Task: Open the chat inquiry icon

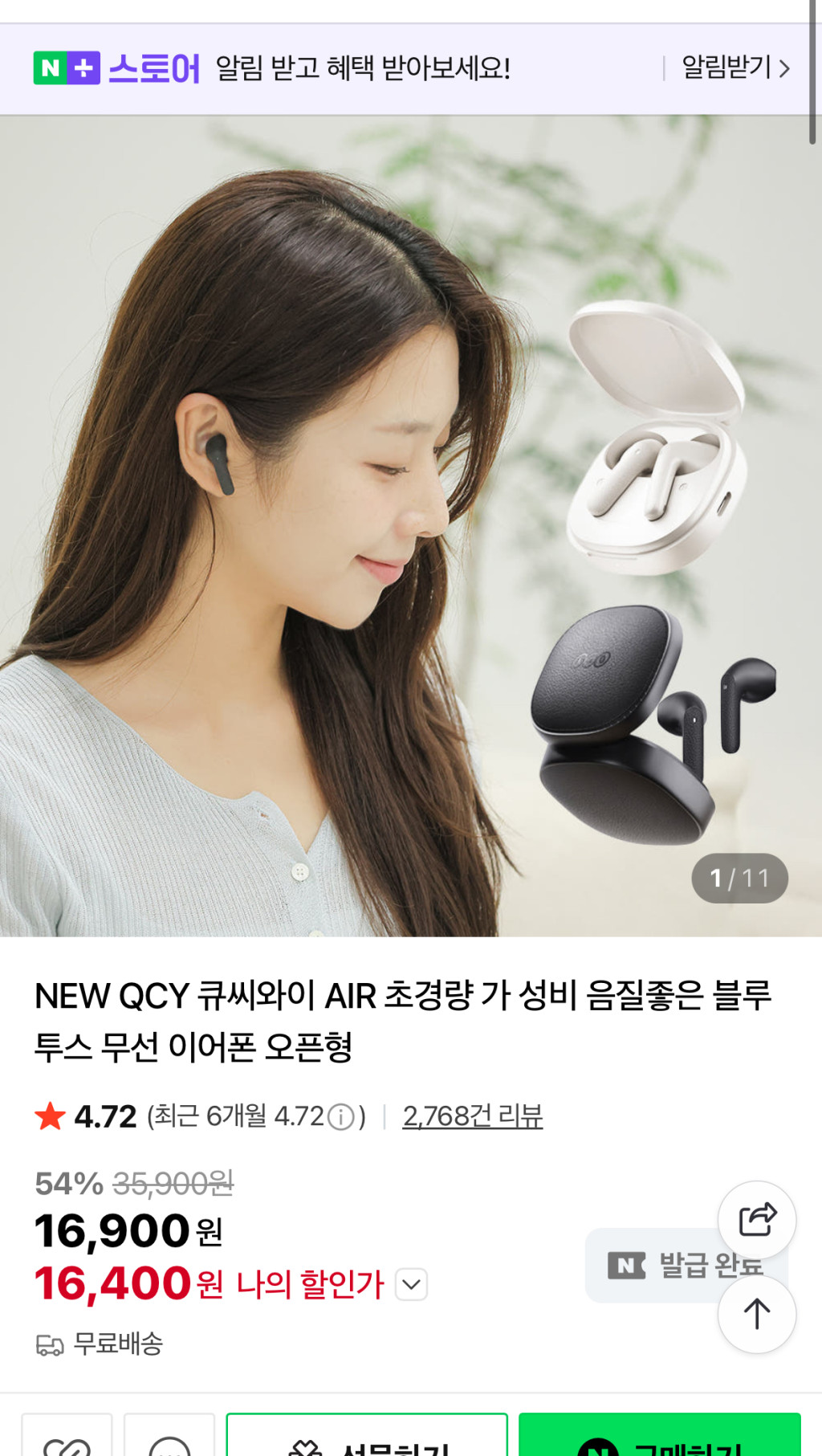Action: tap(169, 1442)
